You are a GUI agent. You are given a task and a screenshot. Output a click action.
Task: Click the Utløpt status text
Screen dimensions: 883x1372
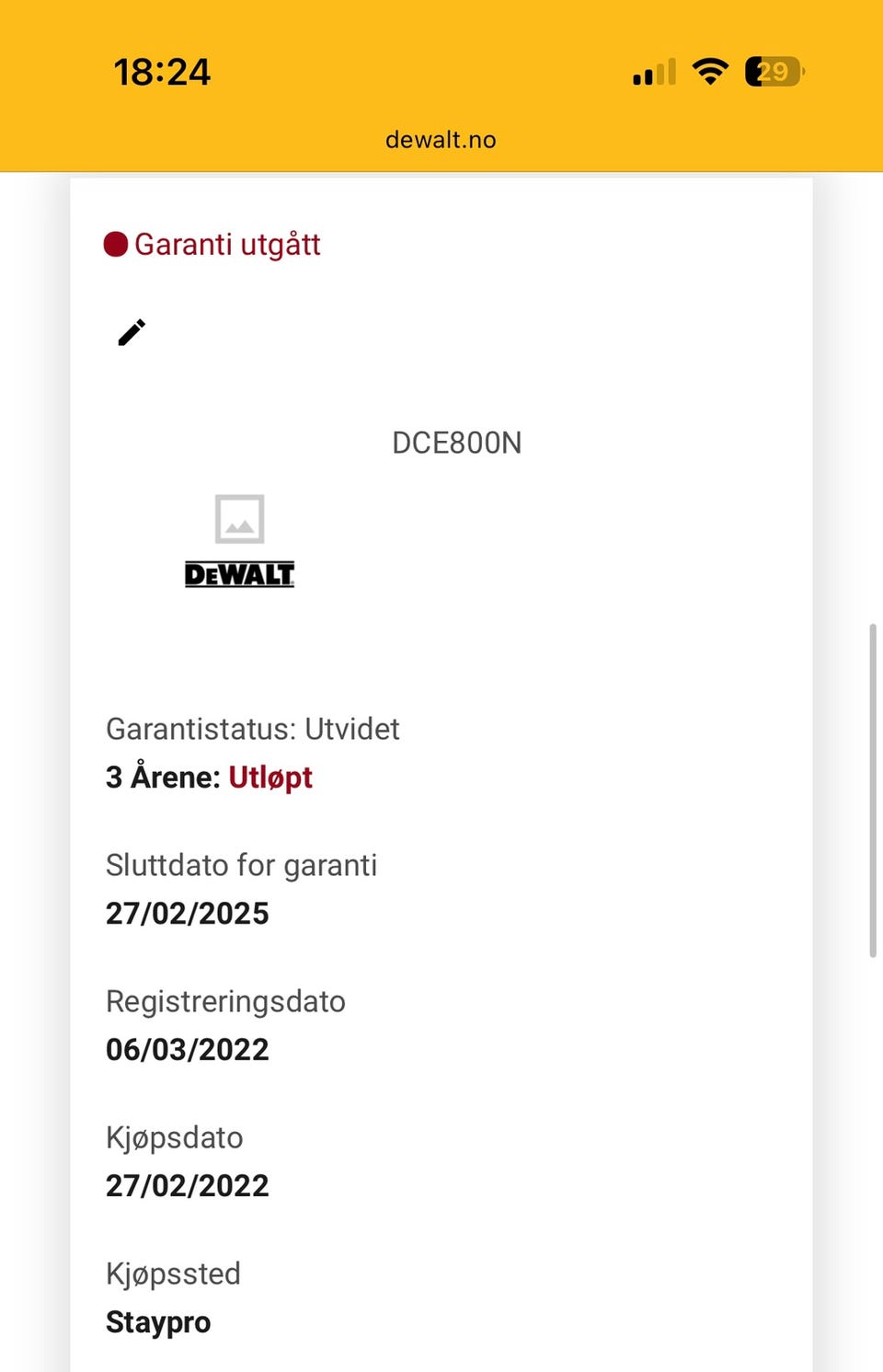270,777
